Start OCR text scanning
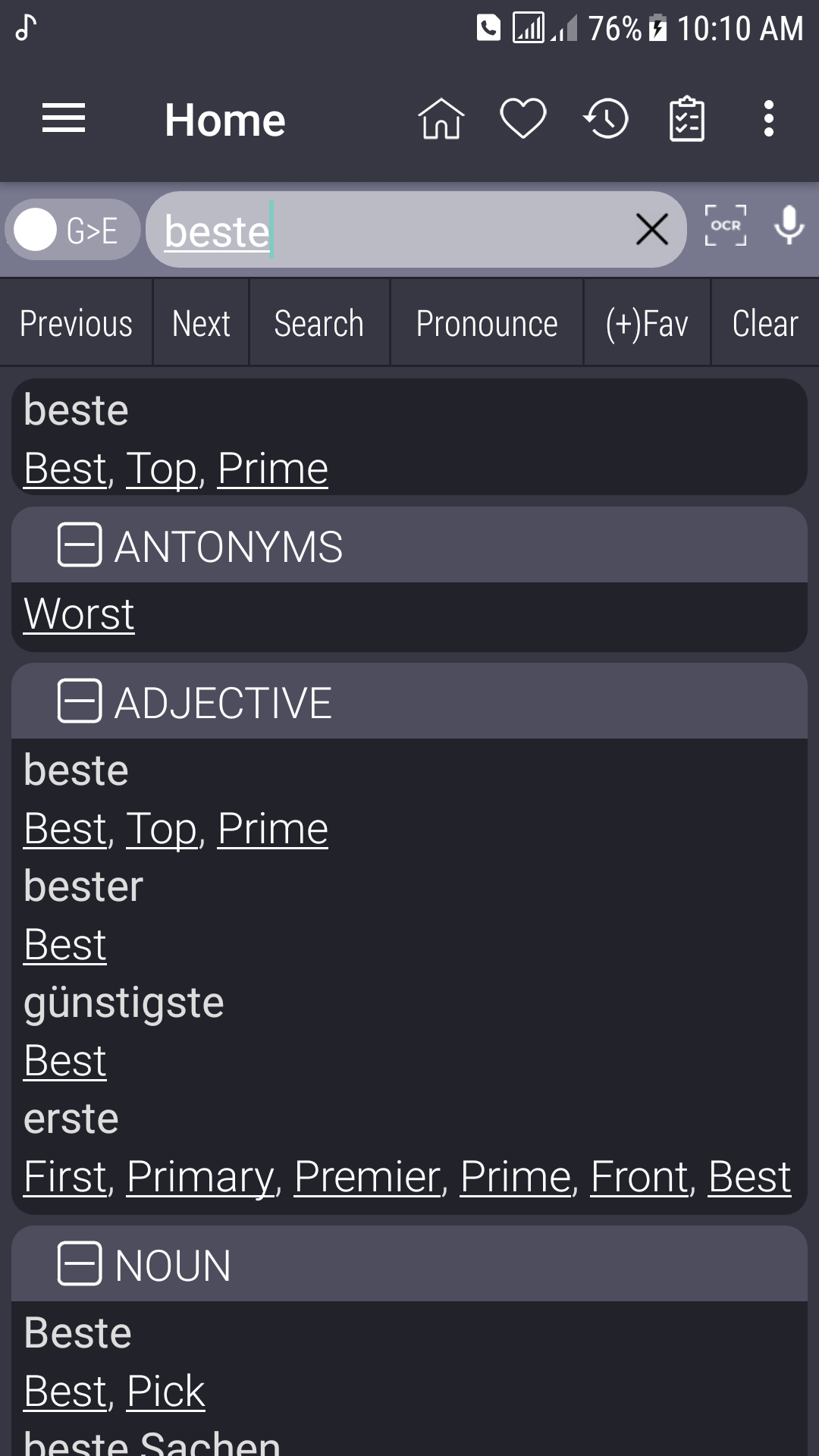819x1456 pixels. [x=726, y=226]
